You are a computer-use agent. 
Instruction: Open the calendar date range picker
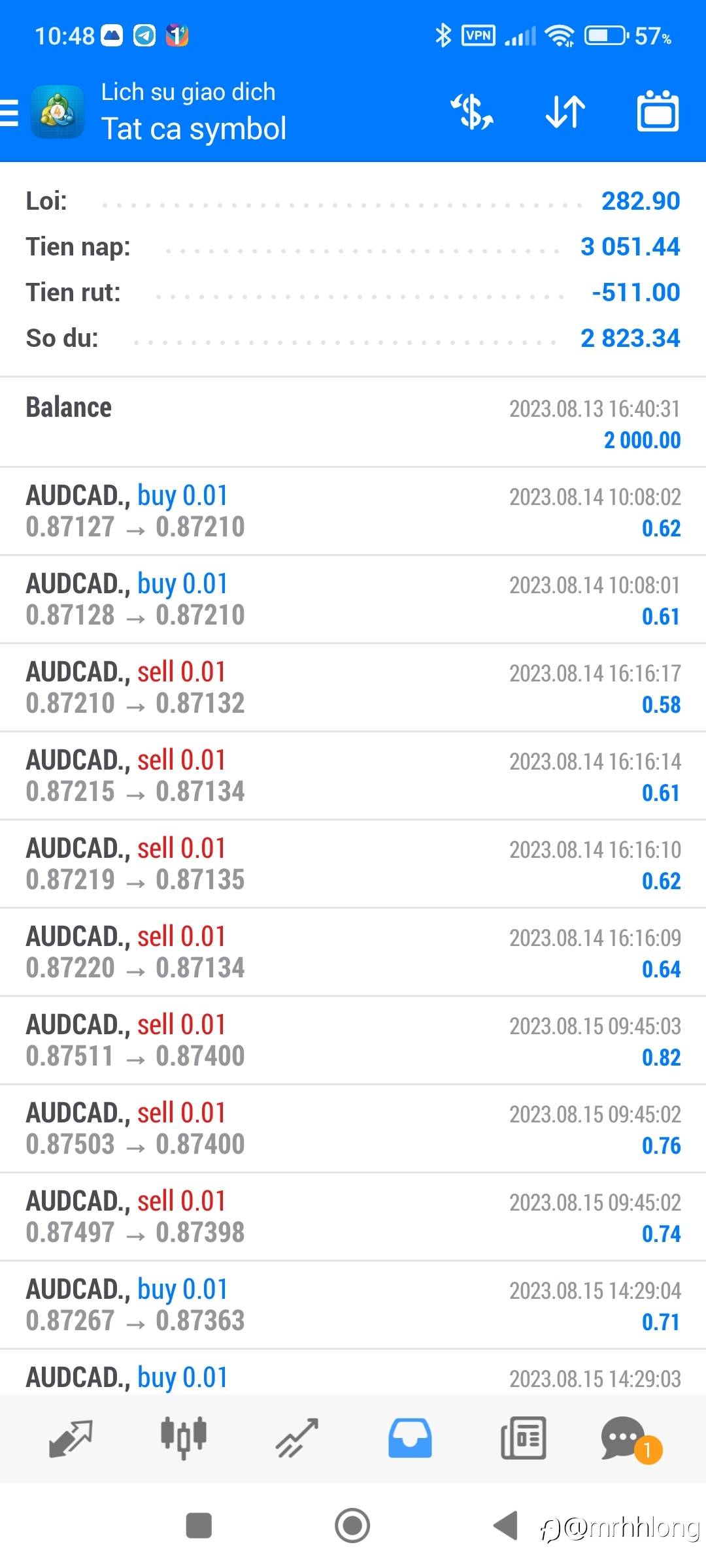pyautogui.click(x=658, y=112)
